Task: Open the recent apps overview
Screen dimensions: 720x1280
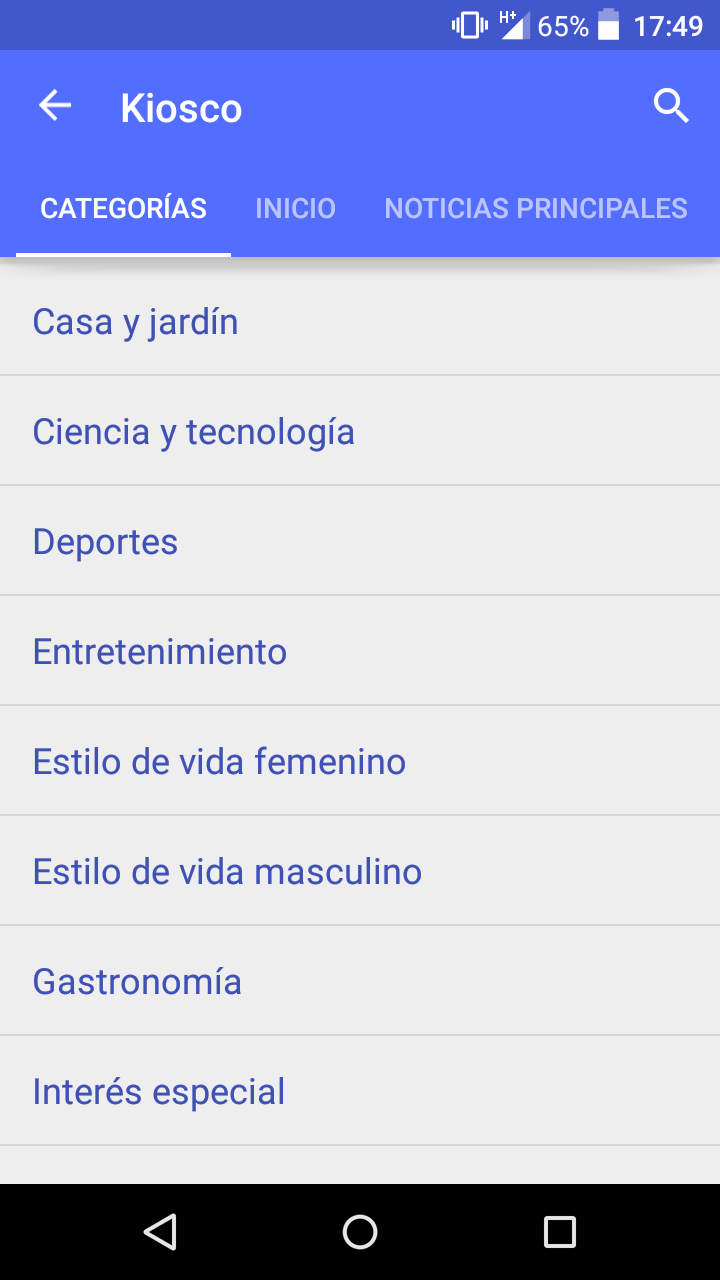Action: point(559,1231)
